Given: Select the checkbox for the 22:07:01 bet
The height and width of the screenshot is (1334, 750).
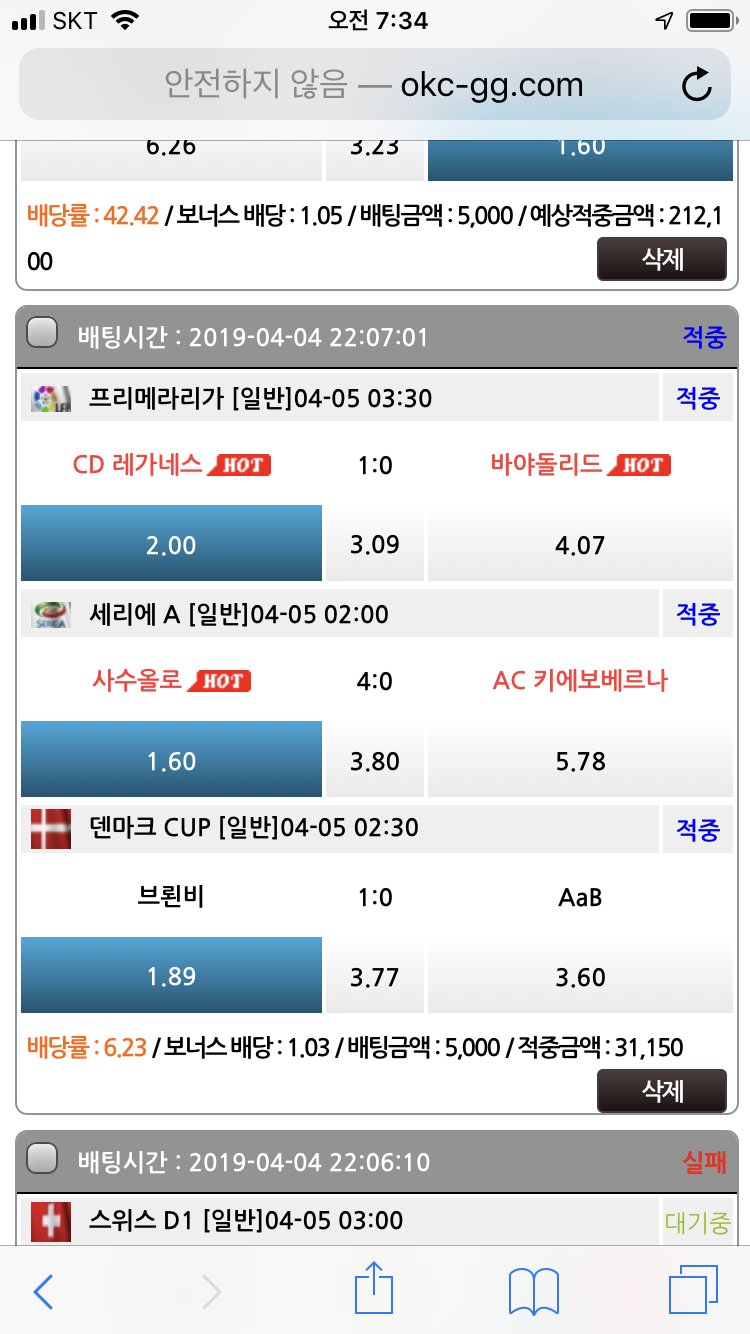Looking at the screenshot, I should coord(42,334).
